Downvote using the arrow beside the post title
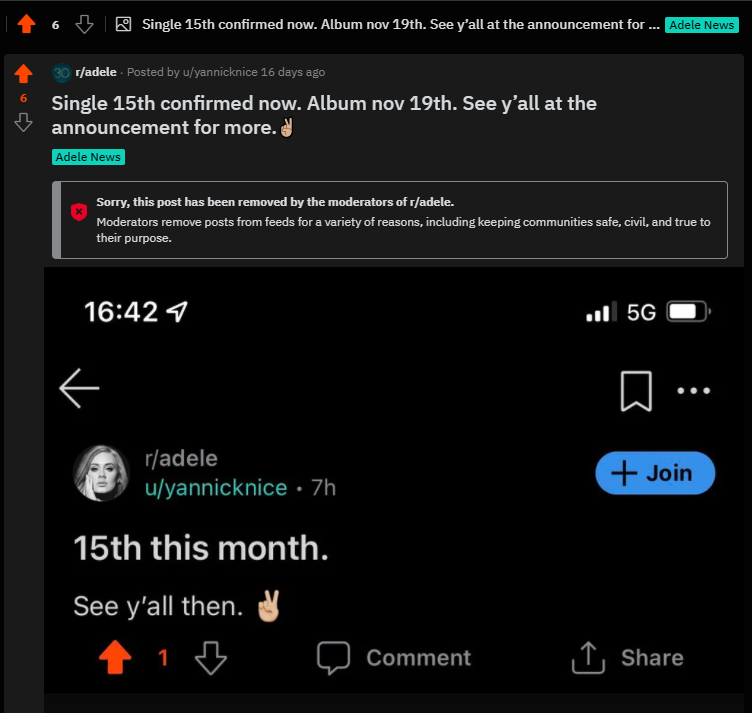Viewport: 752px width, 713px height. 23,122
